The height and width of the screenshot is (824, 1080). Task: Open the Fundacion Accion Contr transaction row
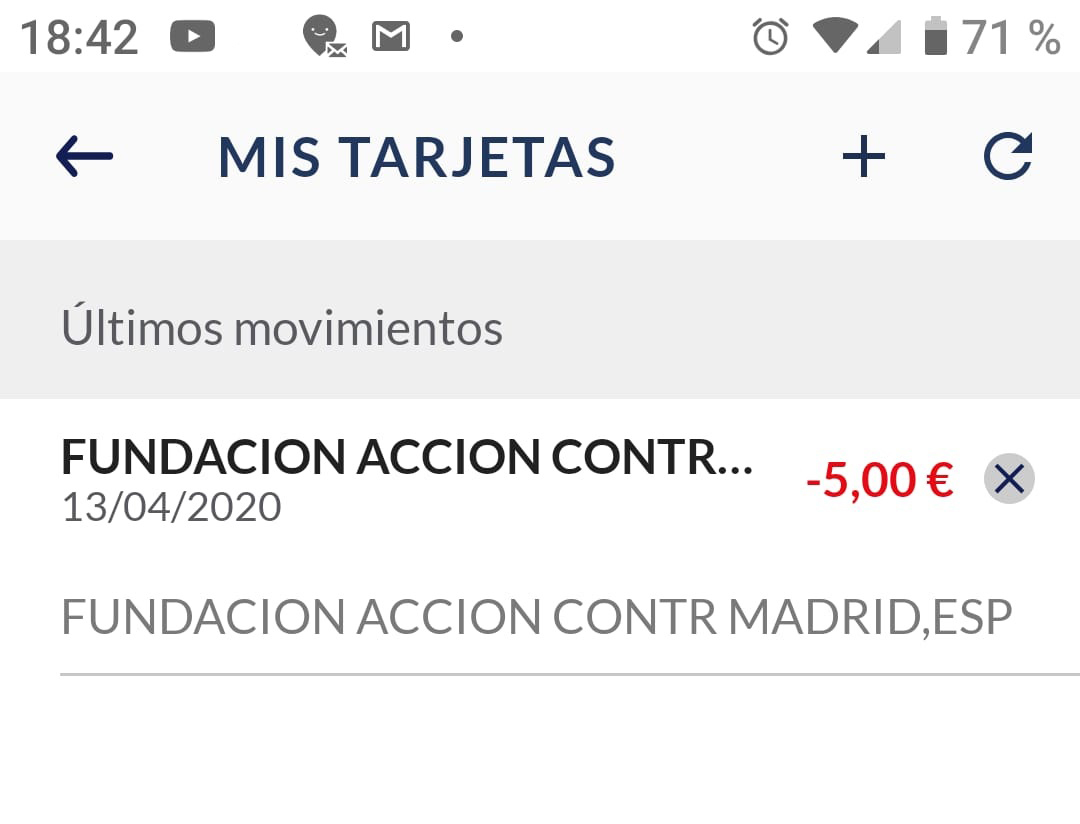406,480
